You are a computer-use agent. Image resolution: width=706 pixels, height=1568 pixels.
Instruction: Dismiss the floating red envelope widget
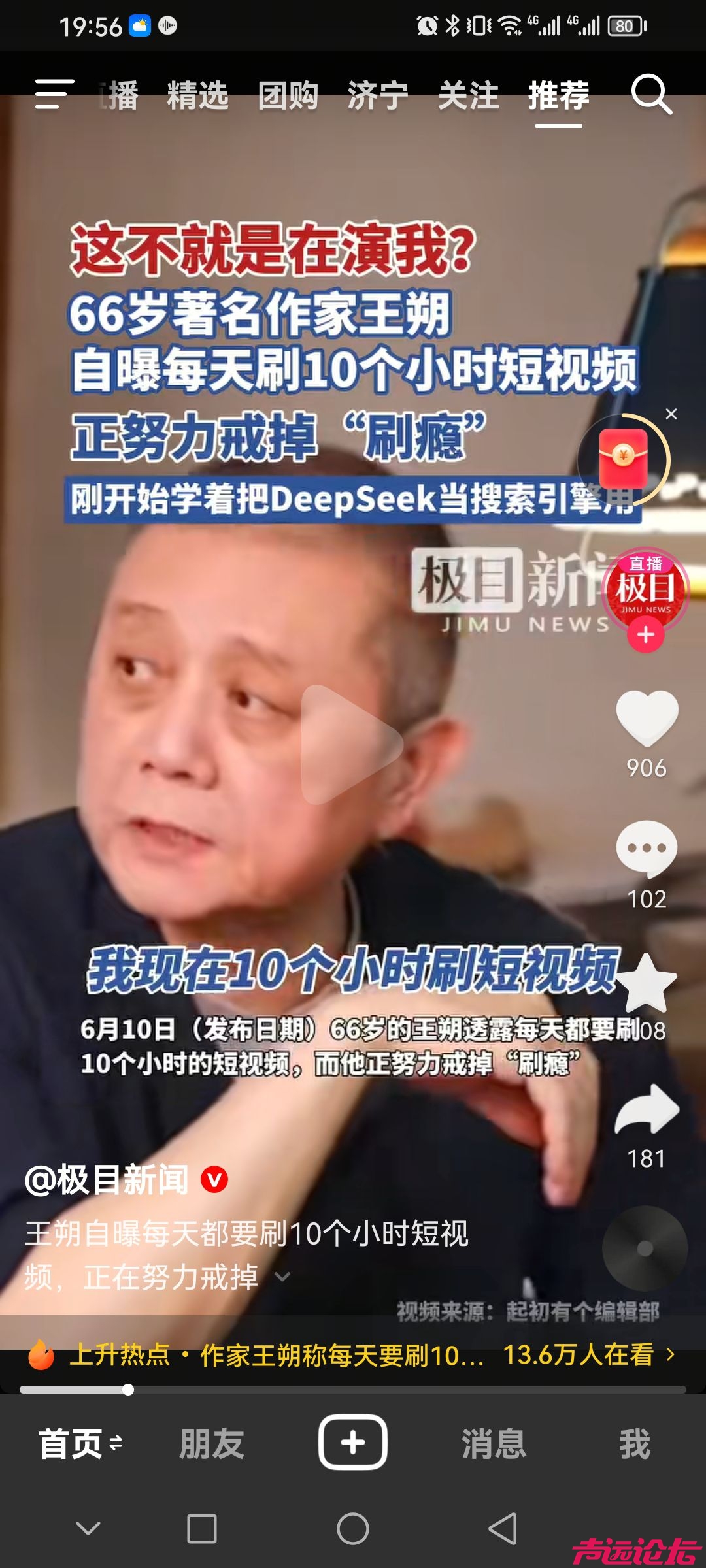point(671,414)
